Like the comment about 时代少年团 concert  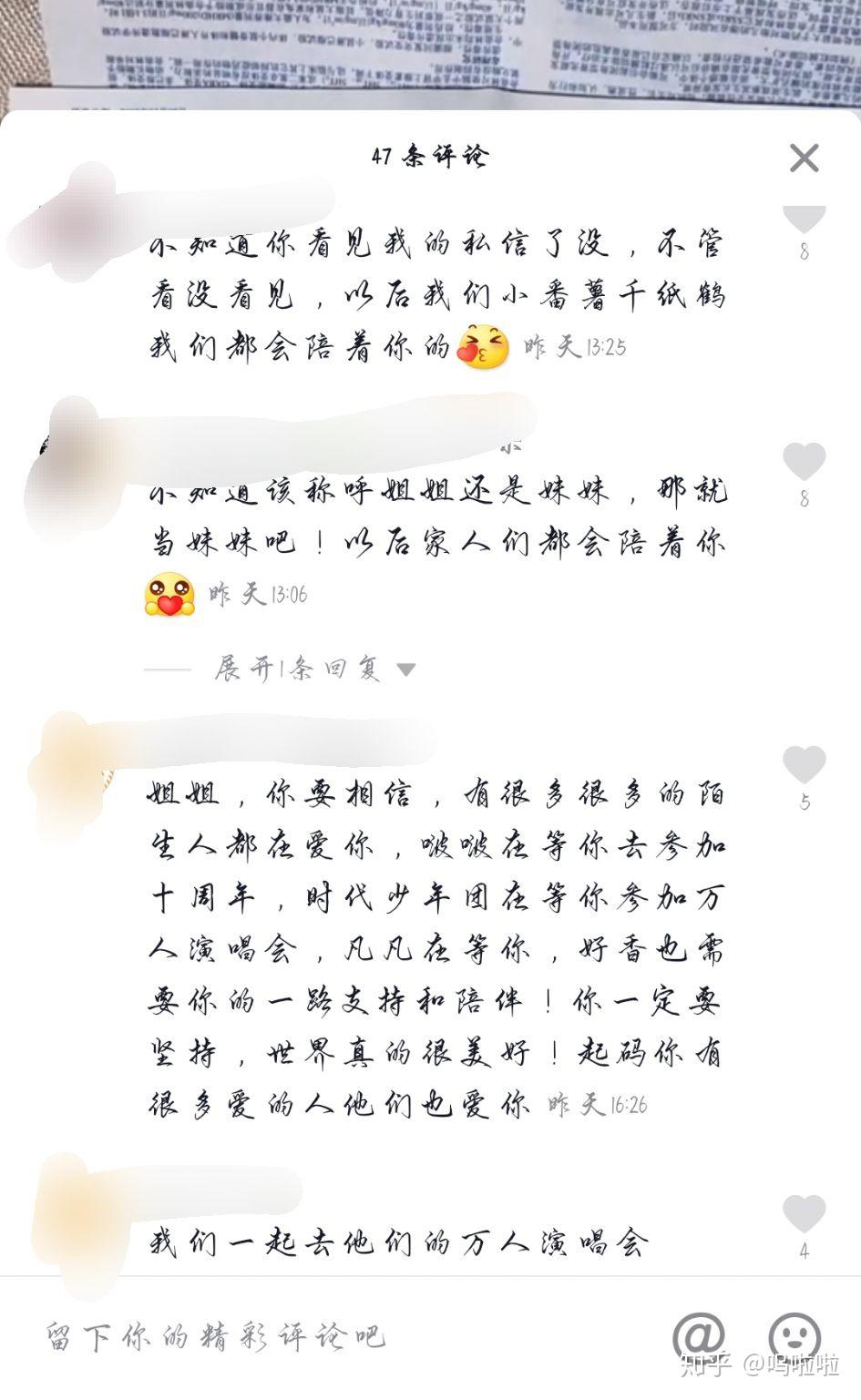click(x=804, y=766)
